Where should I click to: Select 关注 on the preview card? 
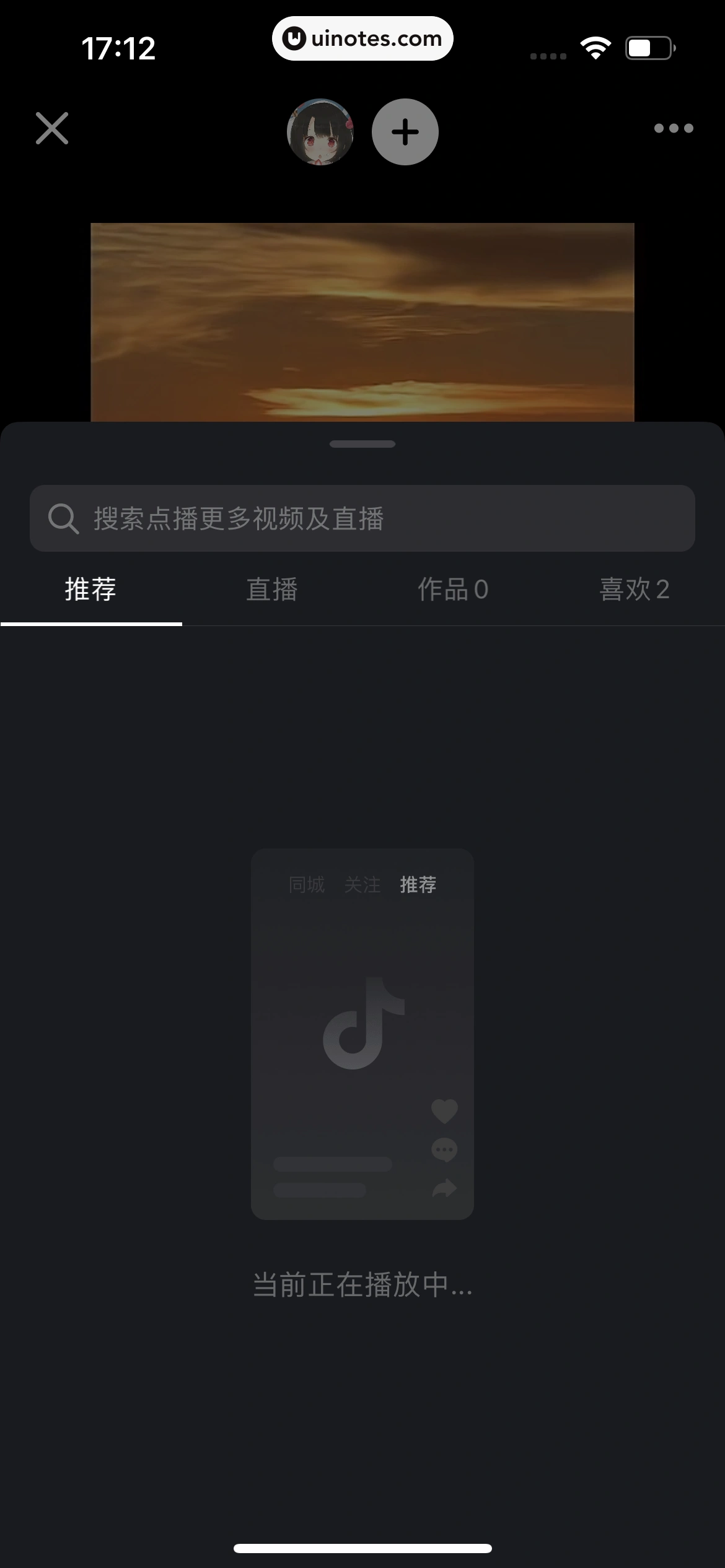(x=363, y=885)
